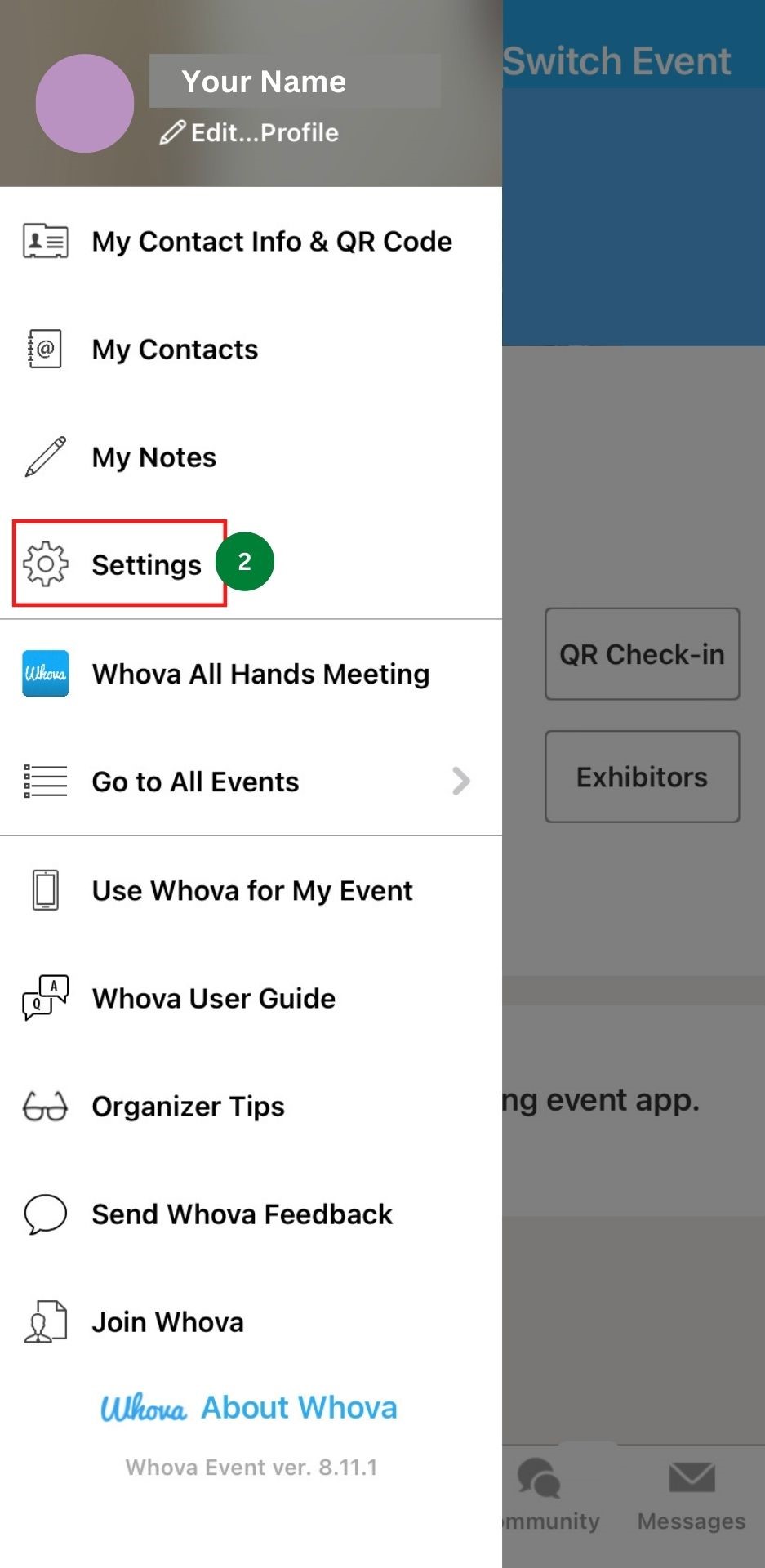Tap the Switch Event button
Screen dimensions: 765x1568
pyautogui.click(x=617, y=61)
